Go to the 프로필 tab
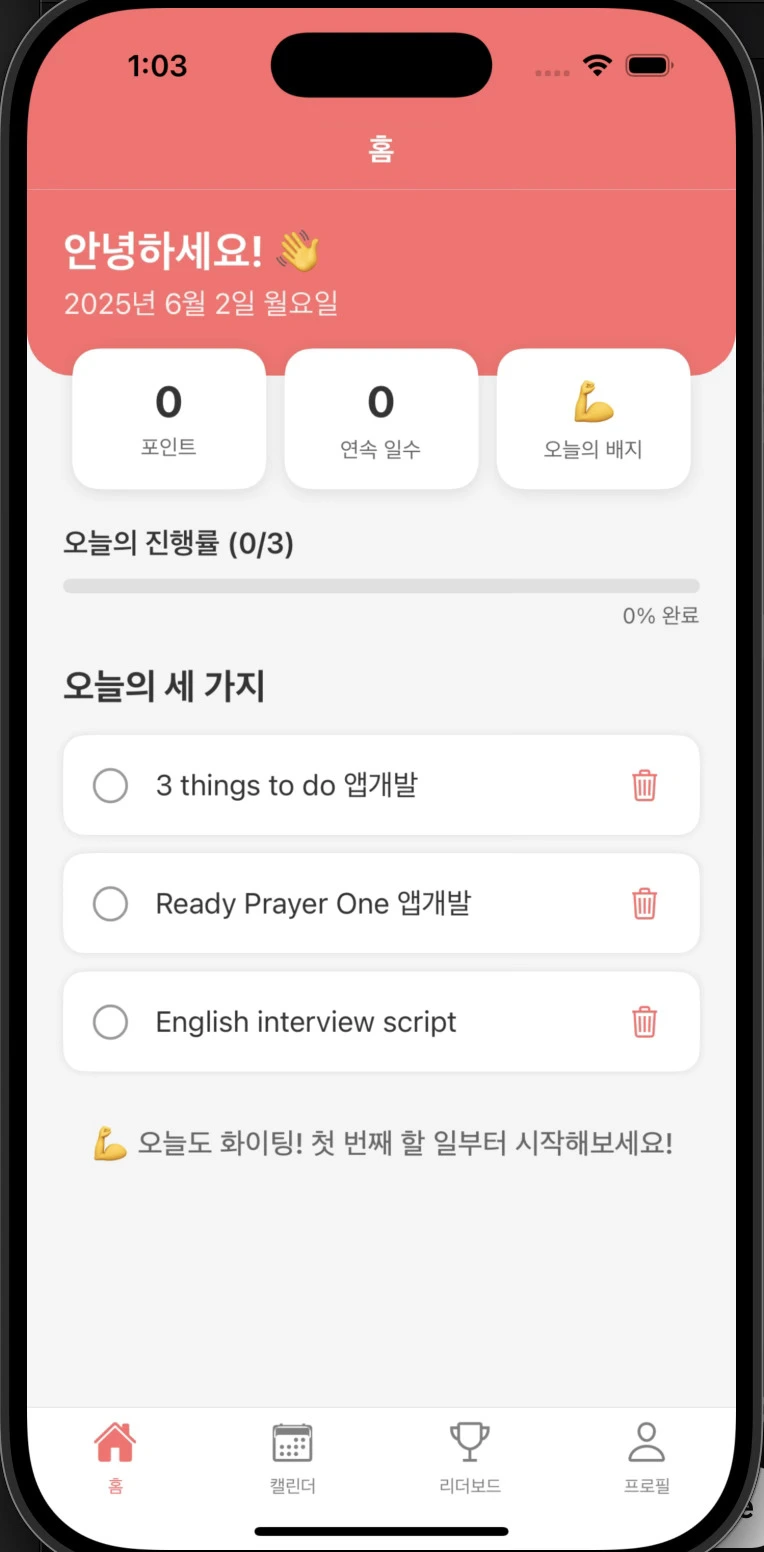 point(647,1458)
